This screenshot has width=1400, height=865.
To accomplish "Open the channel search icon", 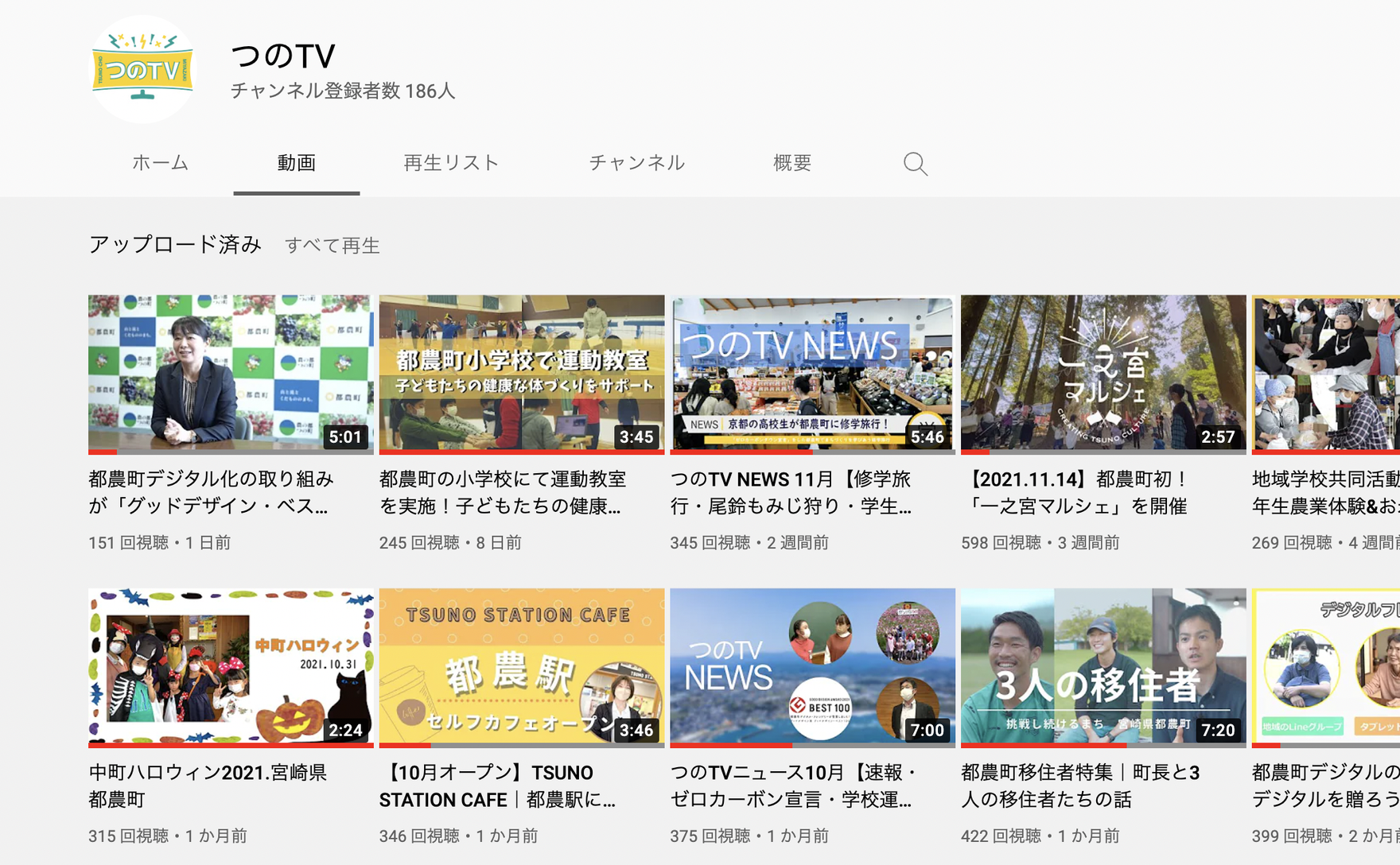I will point(915,164).
